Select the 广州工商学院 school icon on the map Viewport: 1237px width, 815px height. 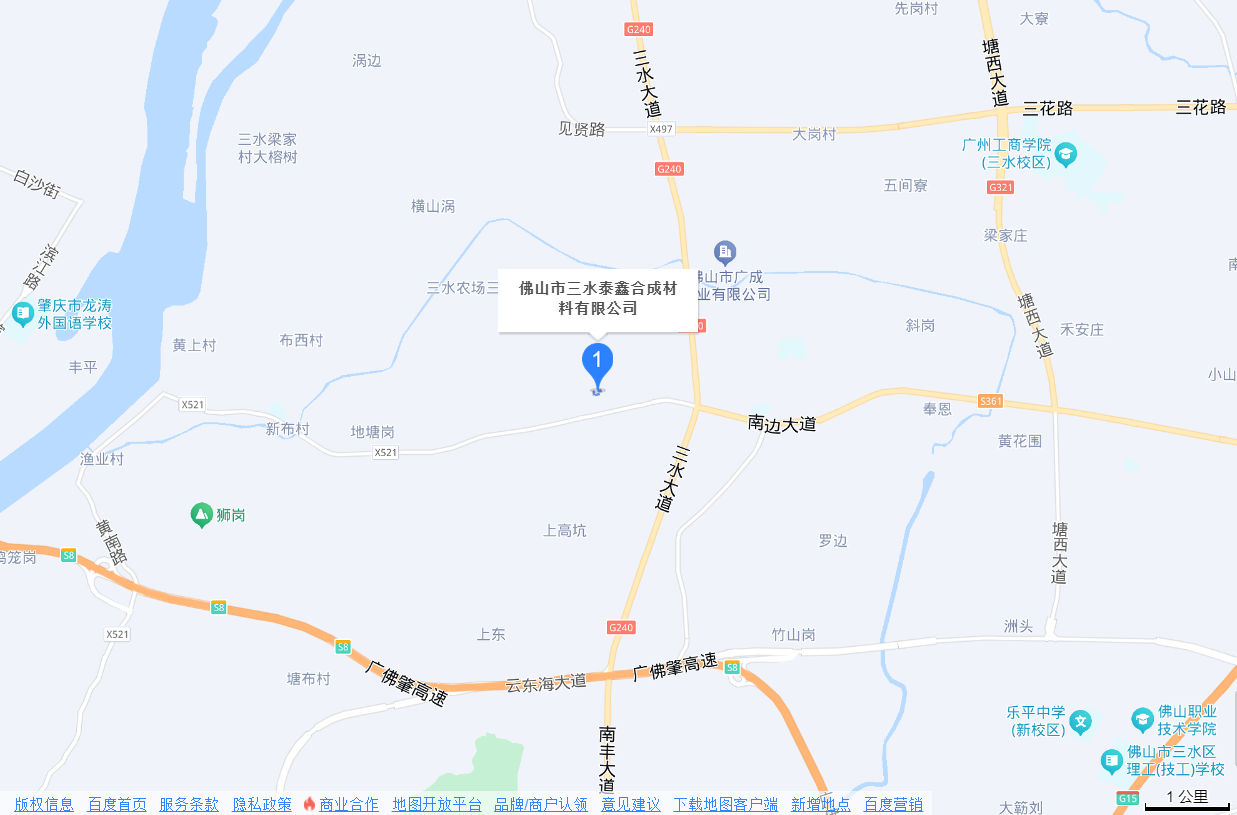click(1066, 153)
